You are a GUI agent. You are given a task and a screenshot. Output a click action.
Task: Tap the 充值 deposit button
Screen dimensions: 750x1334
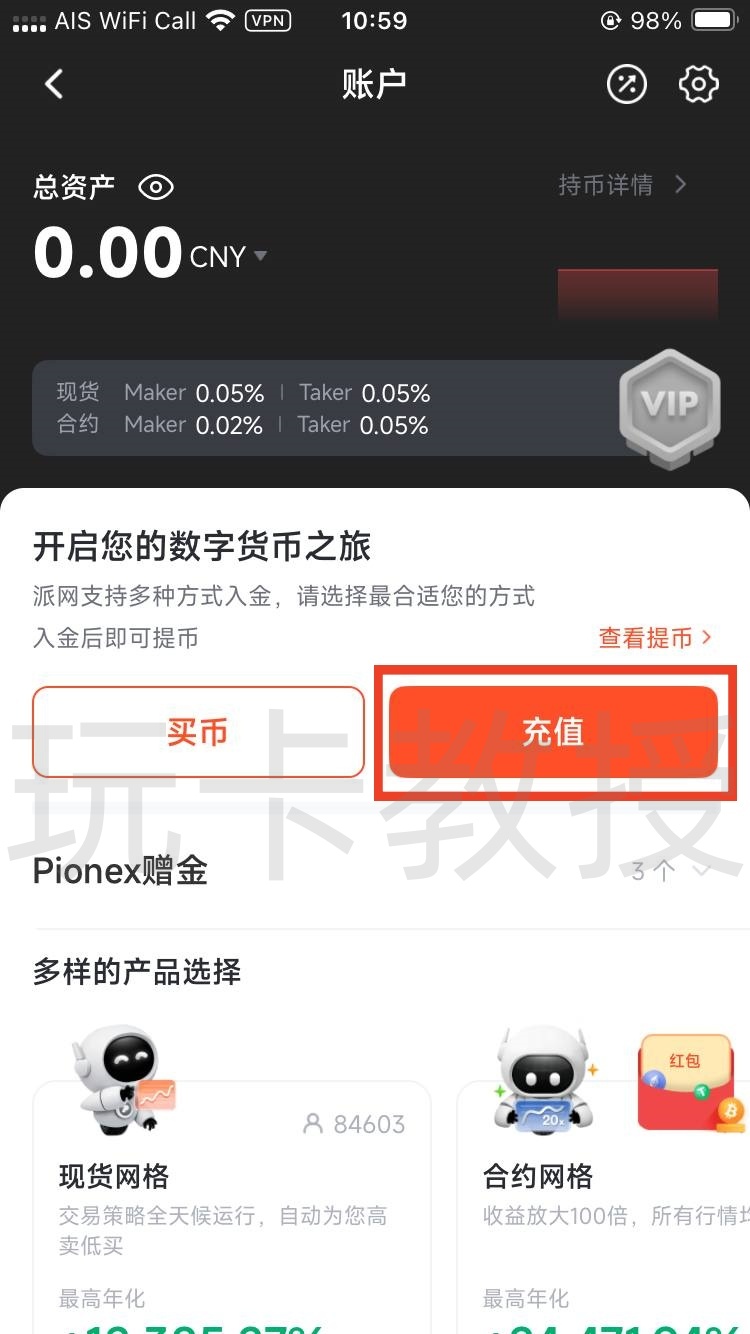pos(553,732)
